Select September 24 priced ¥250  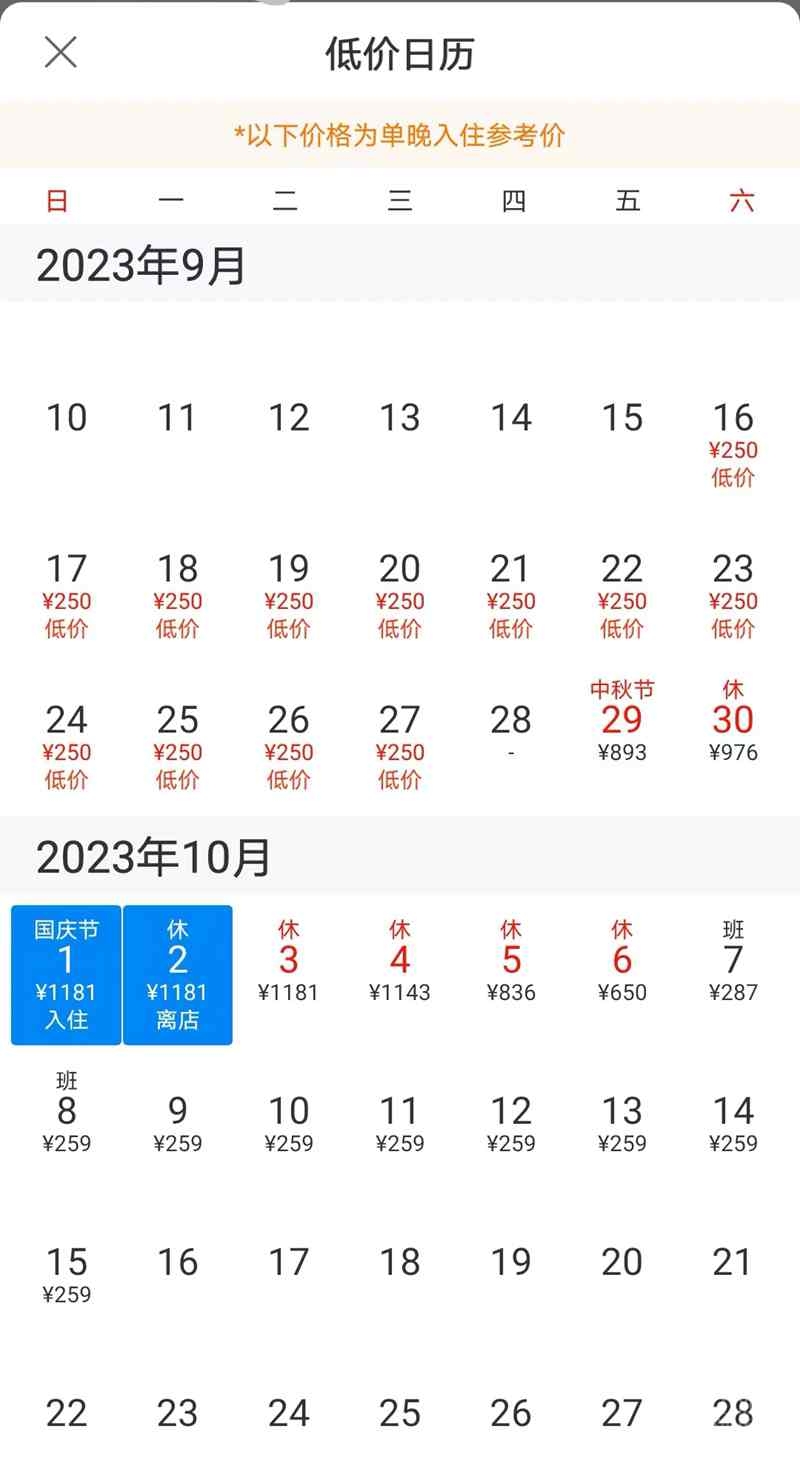pos(67,746)
